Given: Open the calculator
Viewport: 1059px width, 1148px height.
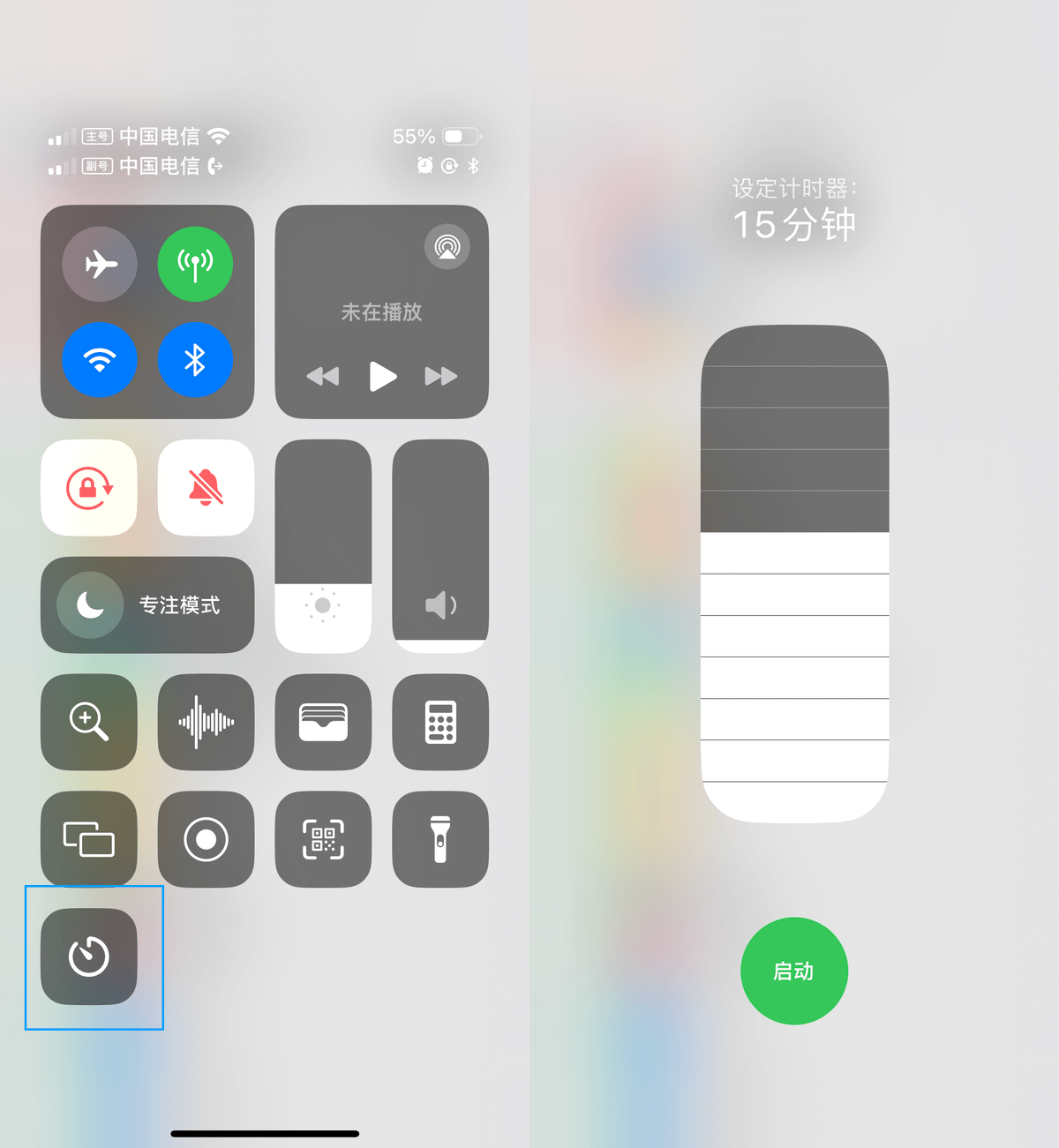Looking at the screenshot, I should click(x=440, y=722).
